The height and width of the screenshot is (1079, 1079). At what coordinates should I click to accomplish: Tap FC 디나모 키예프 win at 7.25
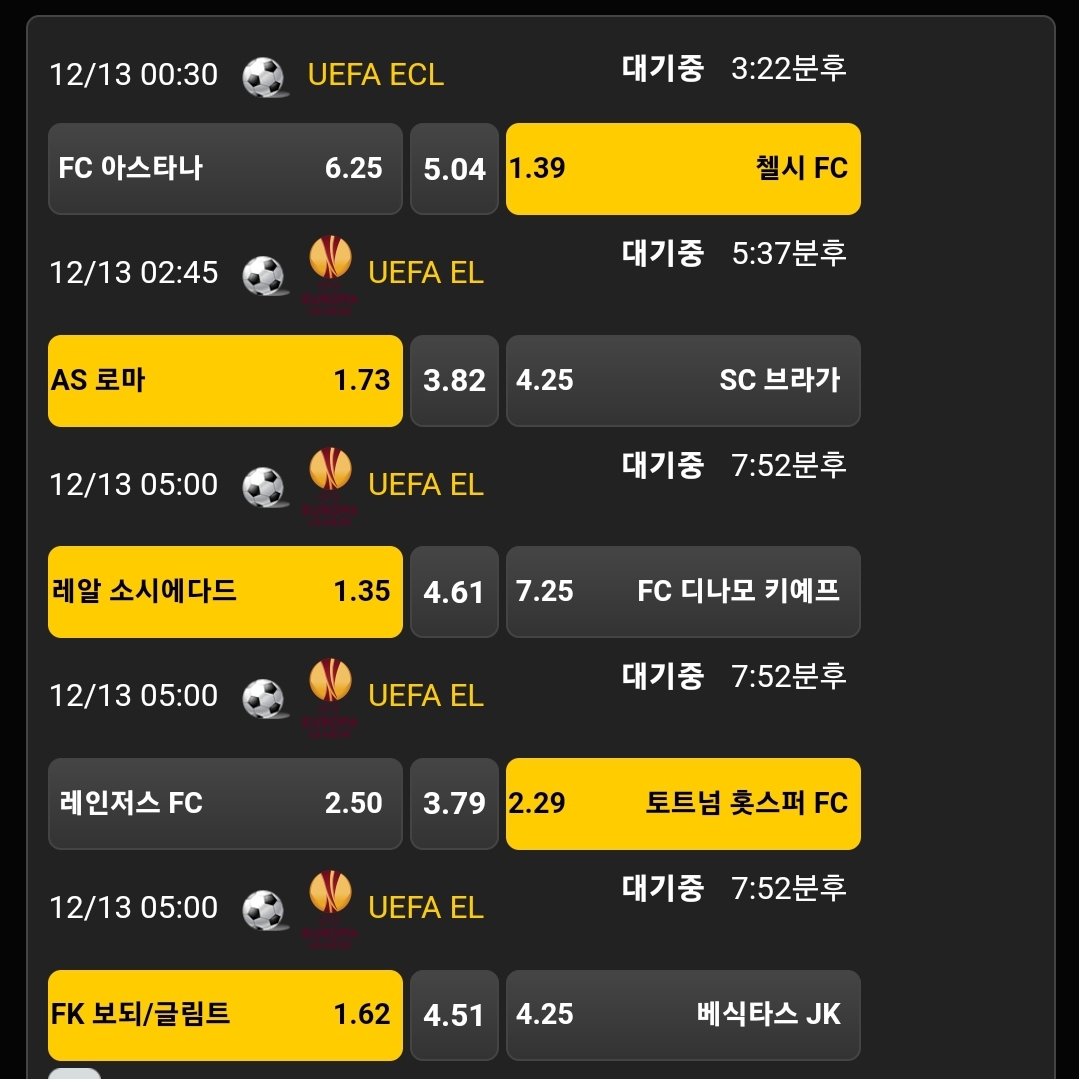click(683, 592)
